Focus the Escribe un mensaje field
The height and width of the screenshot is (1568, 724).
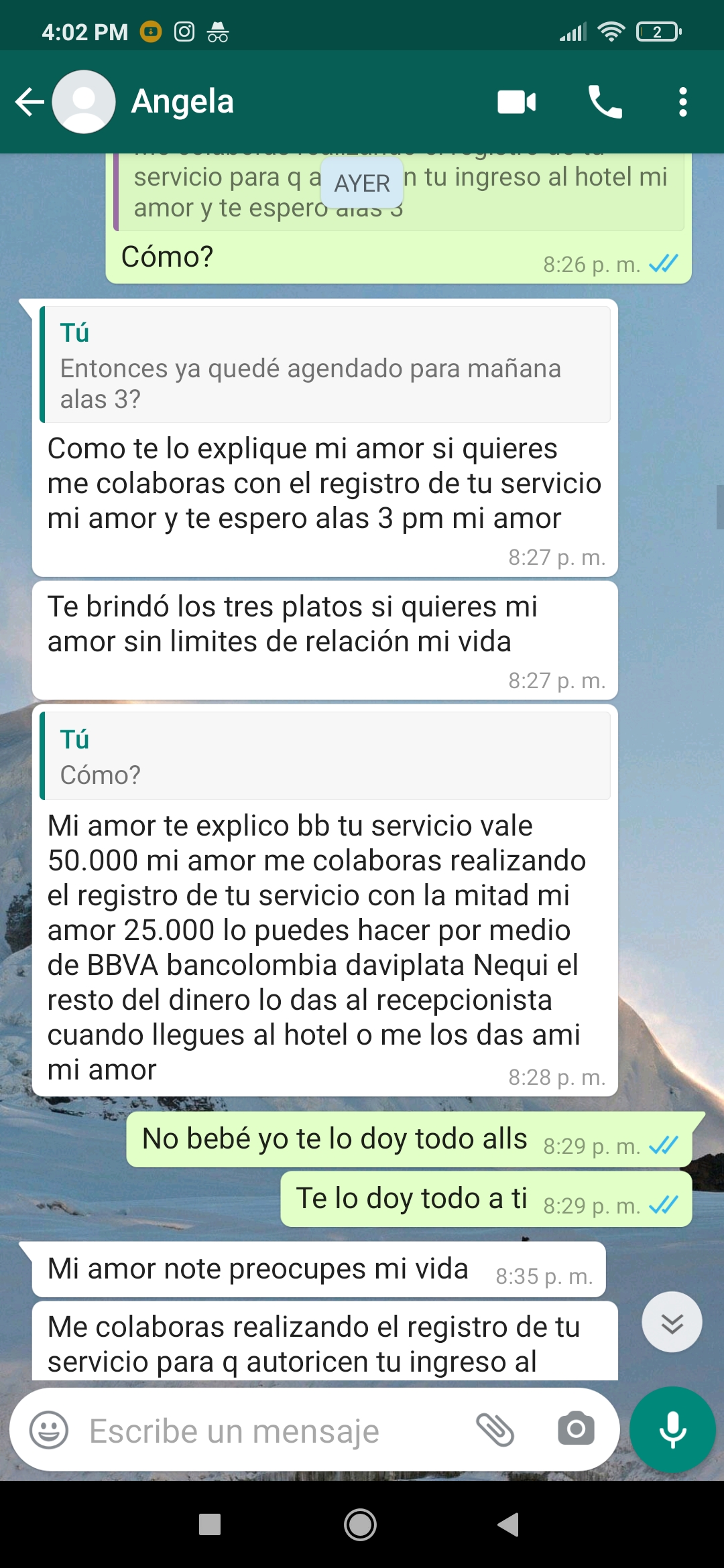(x=268, y=1430)
